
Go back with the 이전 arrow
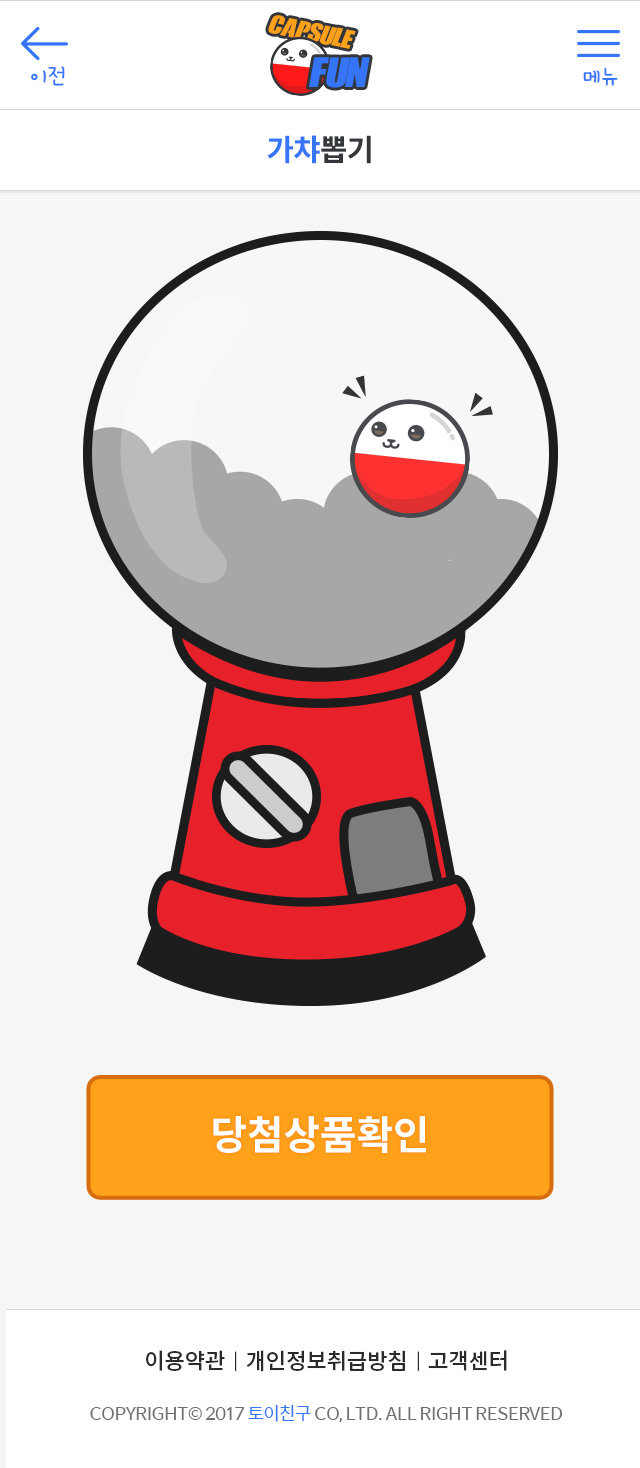pos(44,57)
